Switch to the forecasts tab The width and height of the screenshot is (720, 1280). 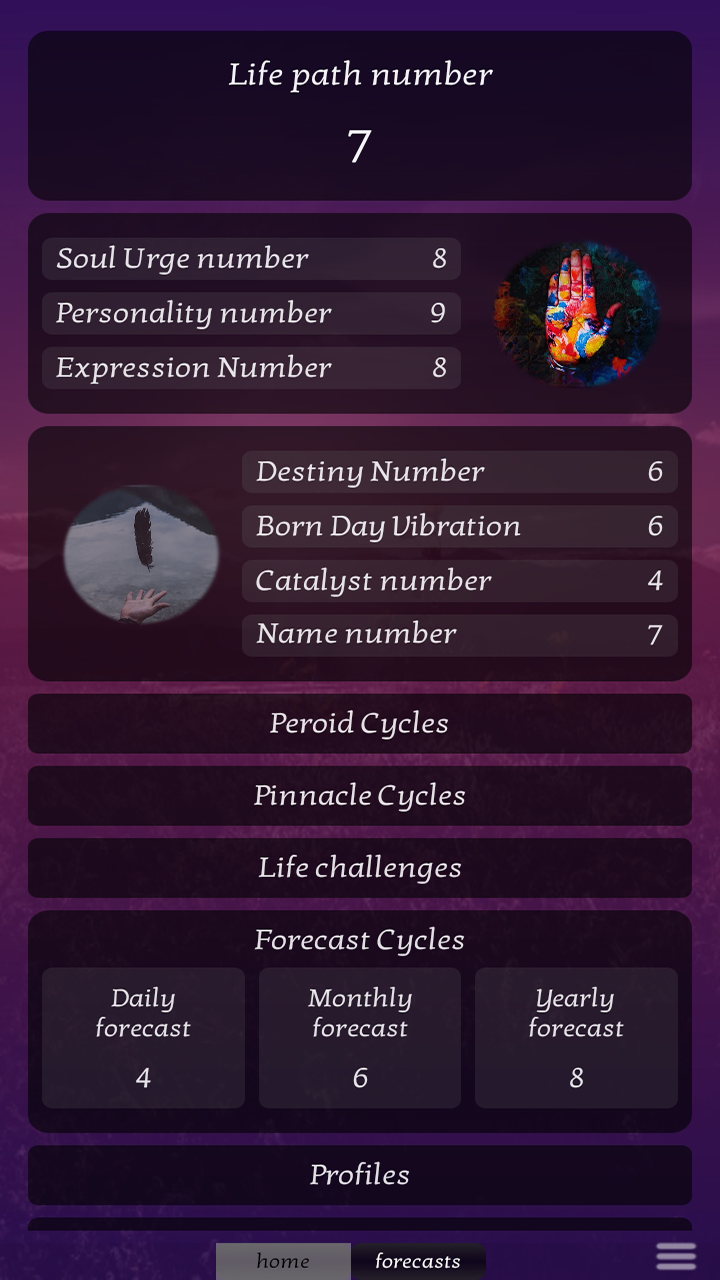417,1260
